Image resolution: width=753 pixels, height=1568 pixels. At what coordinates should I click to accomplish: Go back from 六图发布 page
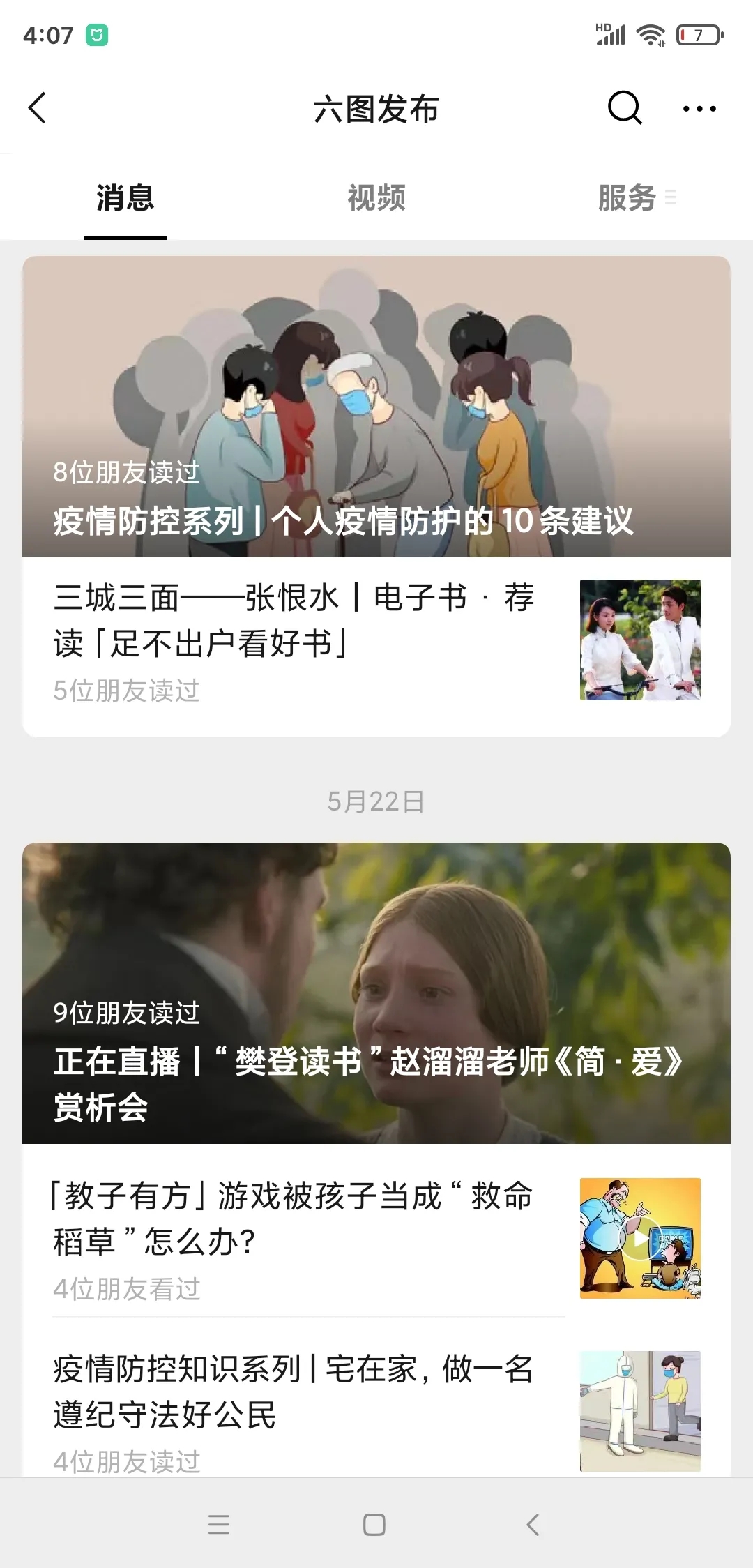point(38,108)
